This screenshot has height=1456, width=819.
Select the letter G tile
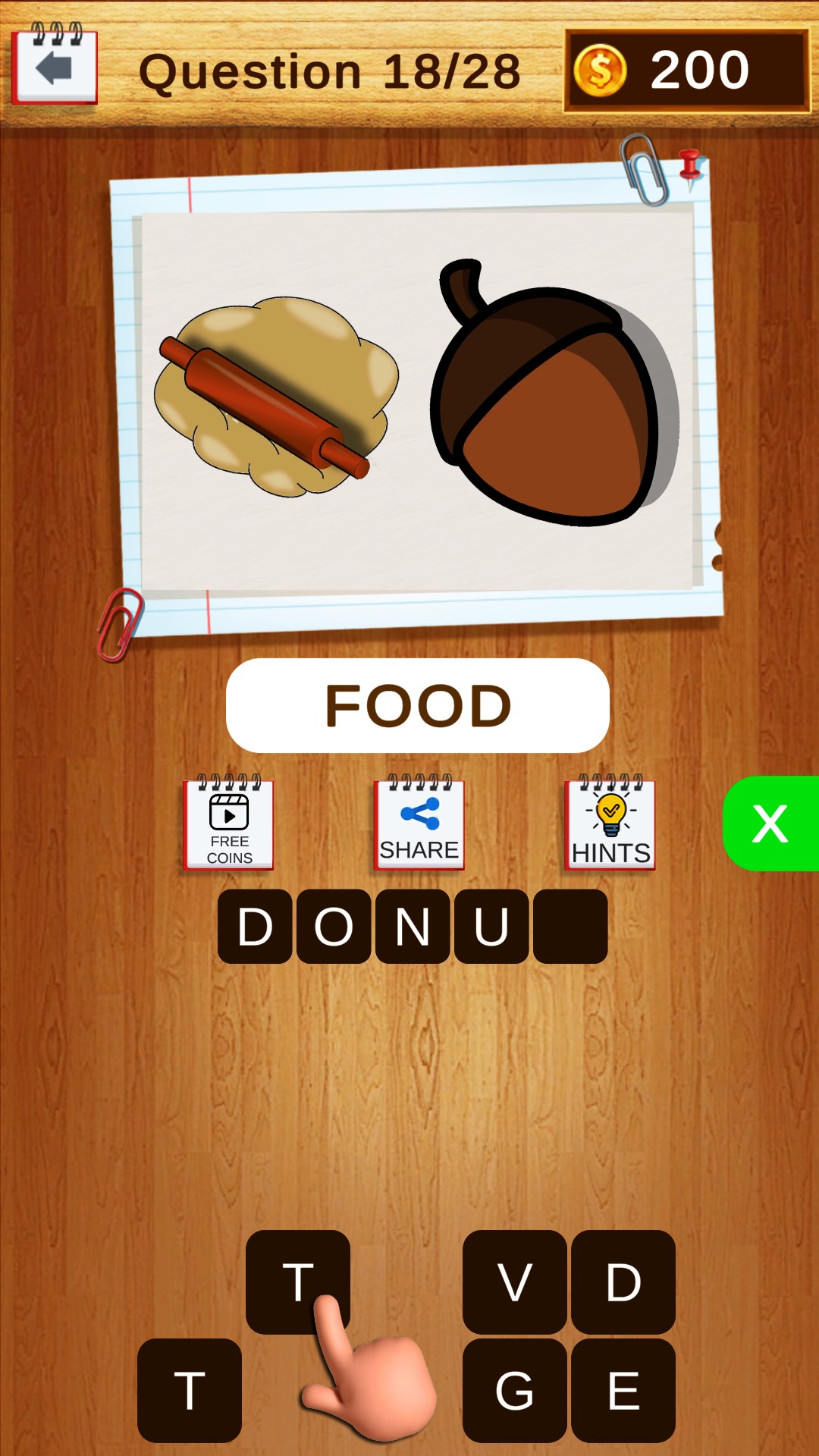click(x=514, y=1391)
